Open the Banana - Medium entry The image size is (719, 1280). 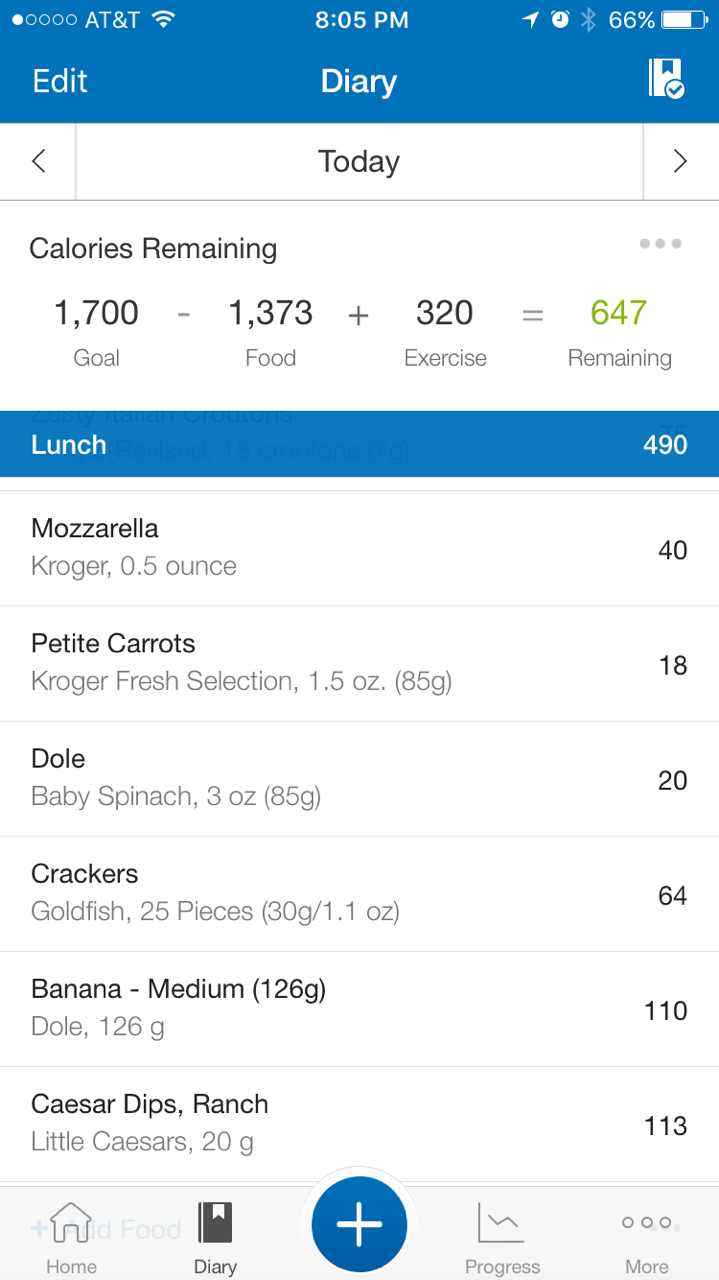pos(359,1008)
